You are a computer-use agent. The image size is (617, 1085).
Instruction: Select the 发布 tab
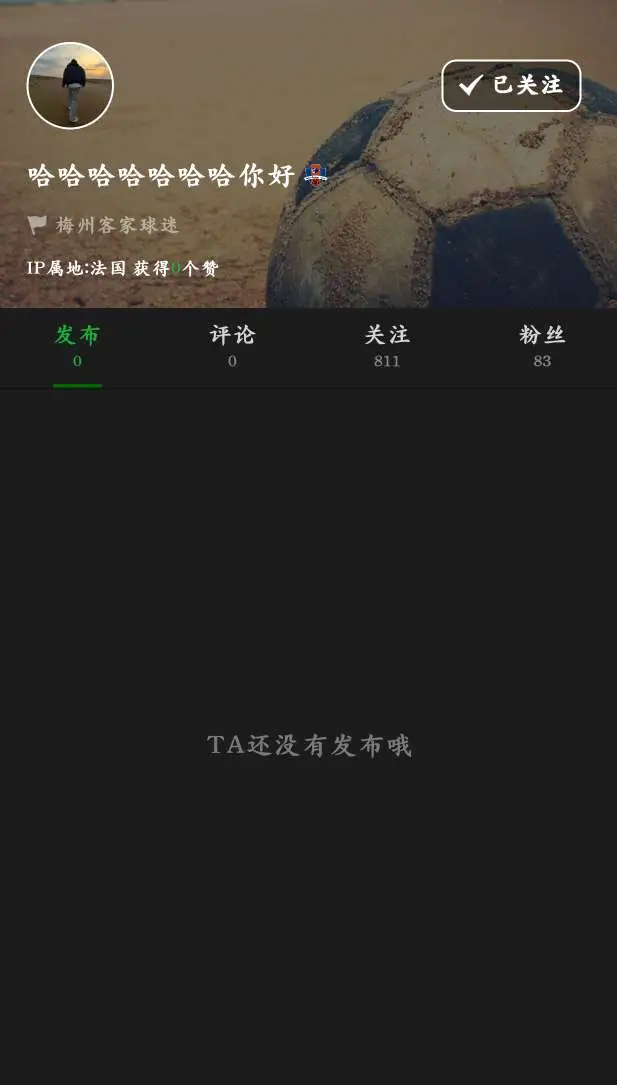[77, 347]
